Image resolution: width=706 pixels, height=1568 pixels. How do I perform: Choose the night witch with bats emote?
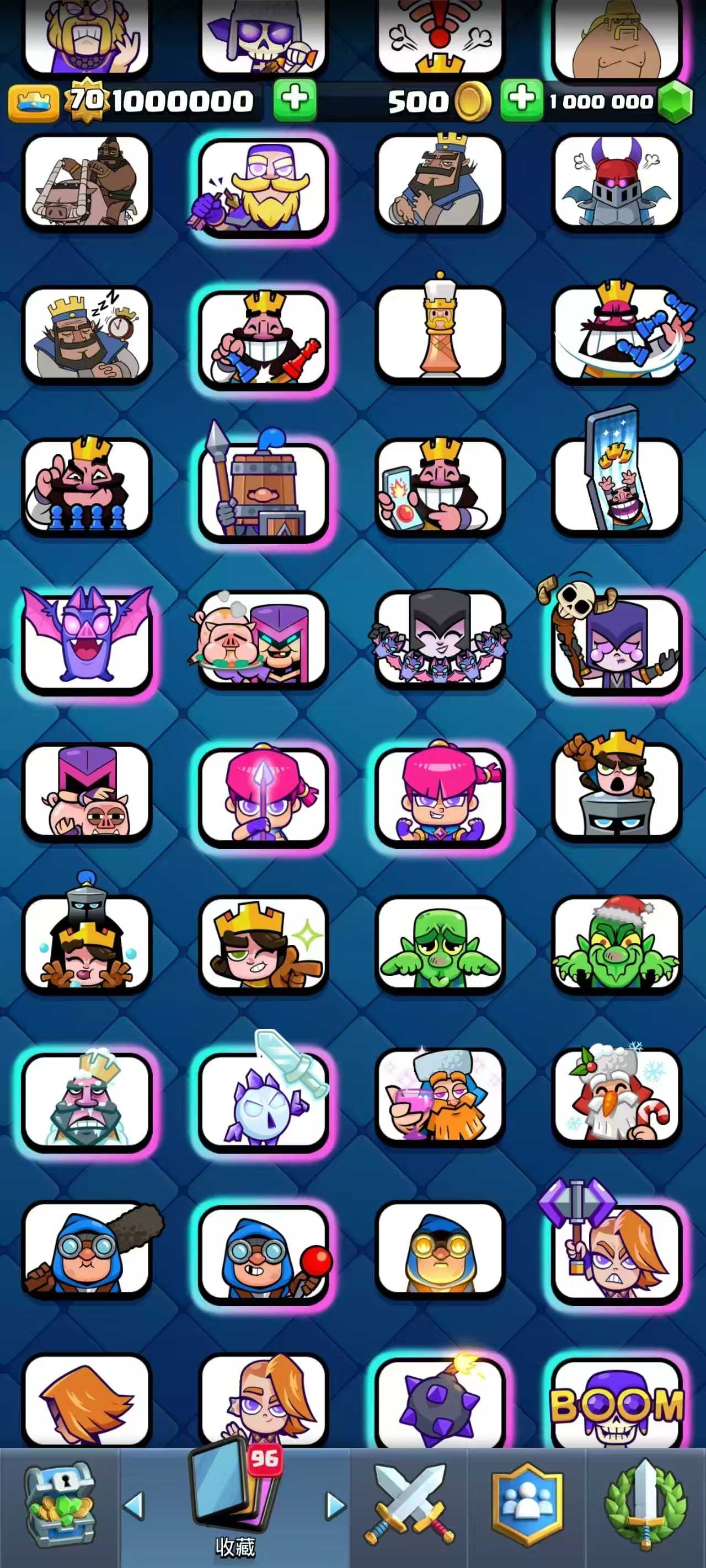pos(440,639)
